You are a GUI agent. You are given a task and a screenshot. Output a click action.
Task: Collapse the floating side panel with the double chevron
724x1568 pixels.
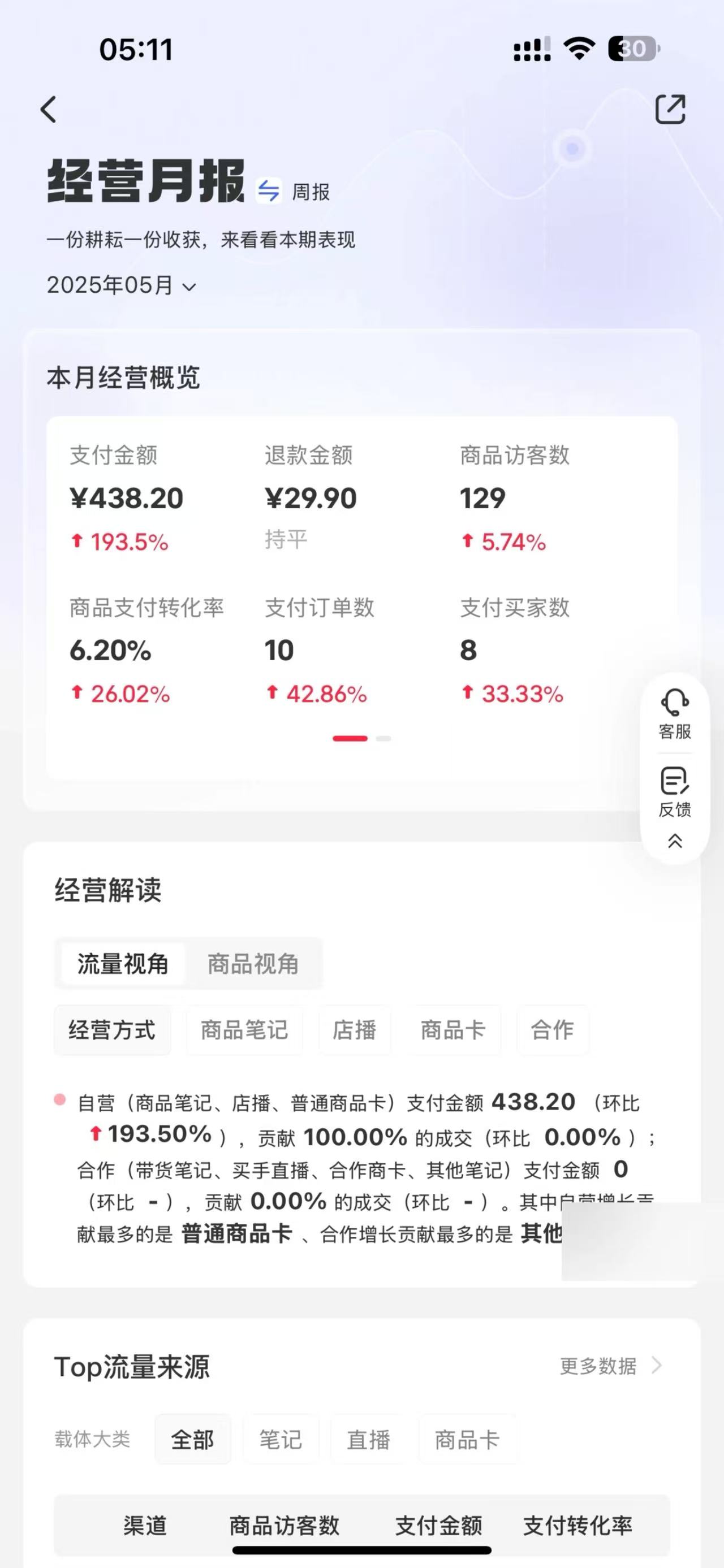[675, 842]
